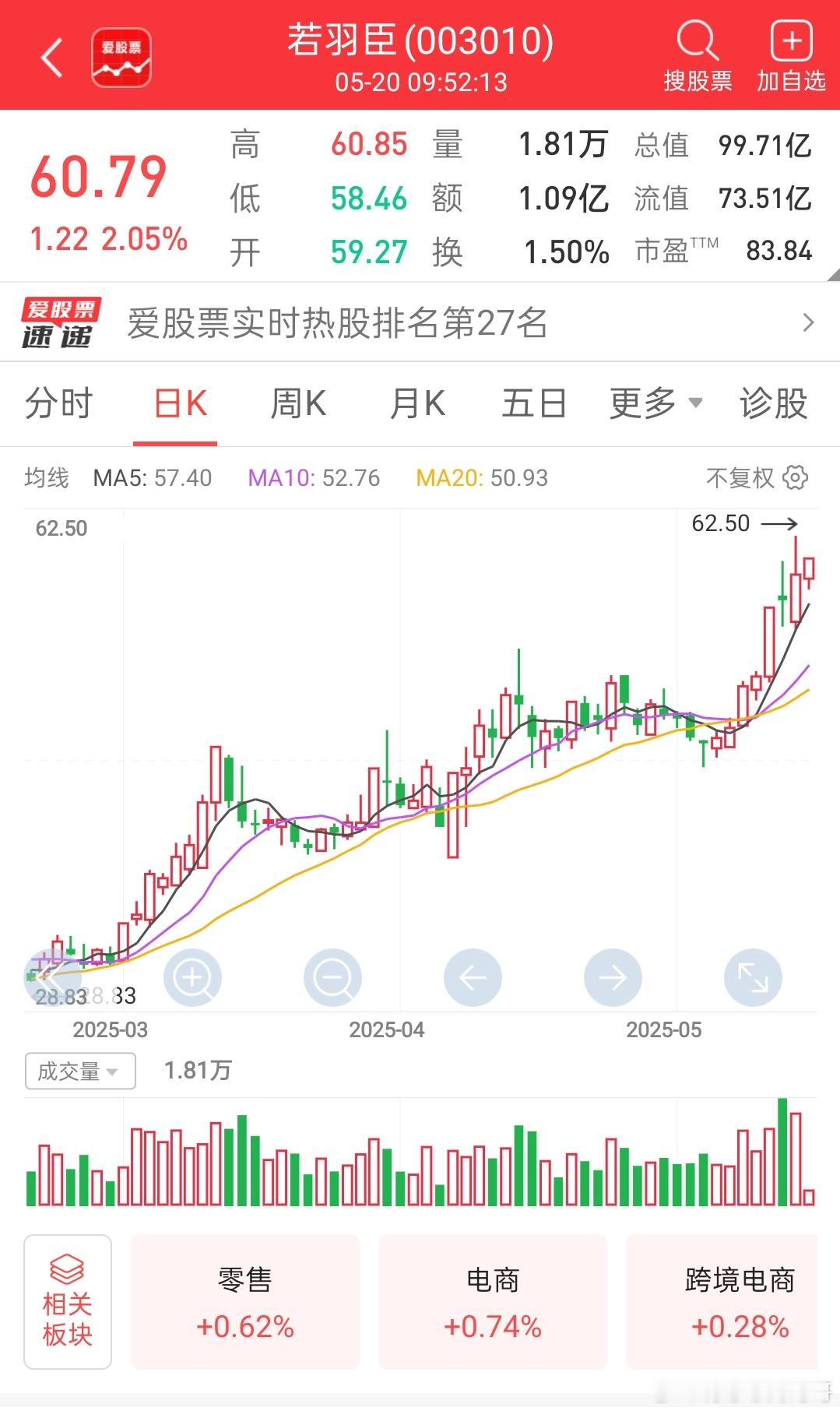This screenshot has height=1411, width=840.
Task: Expand the chart to fullscreen
Action: [x=753, y=977]
